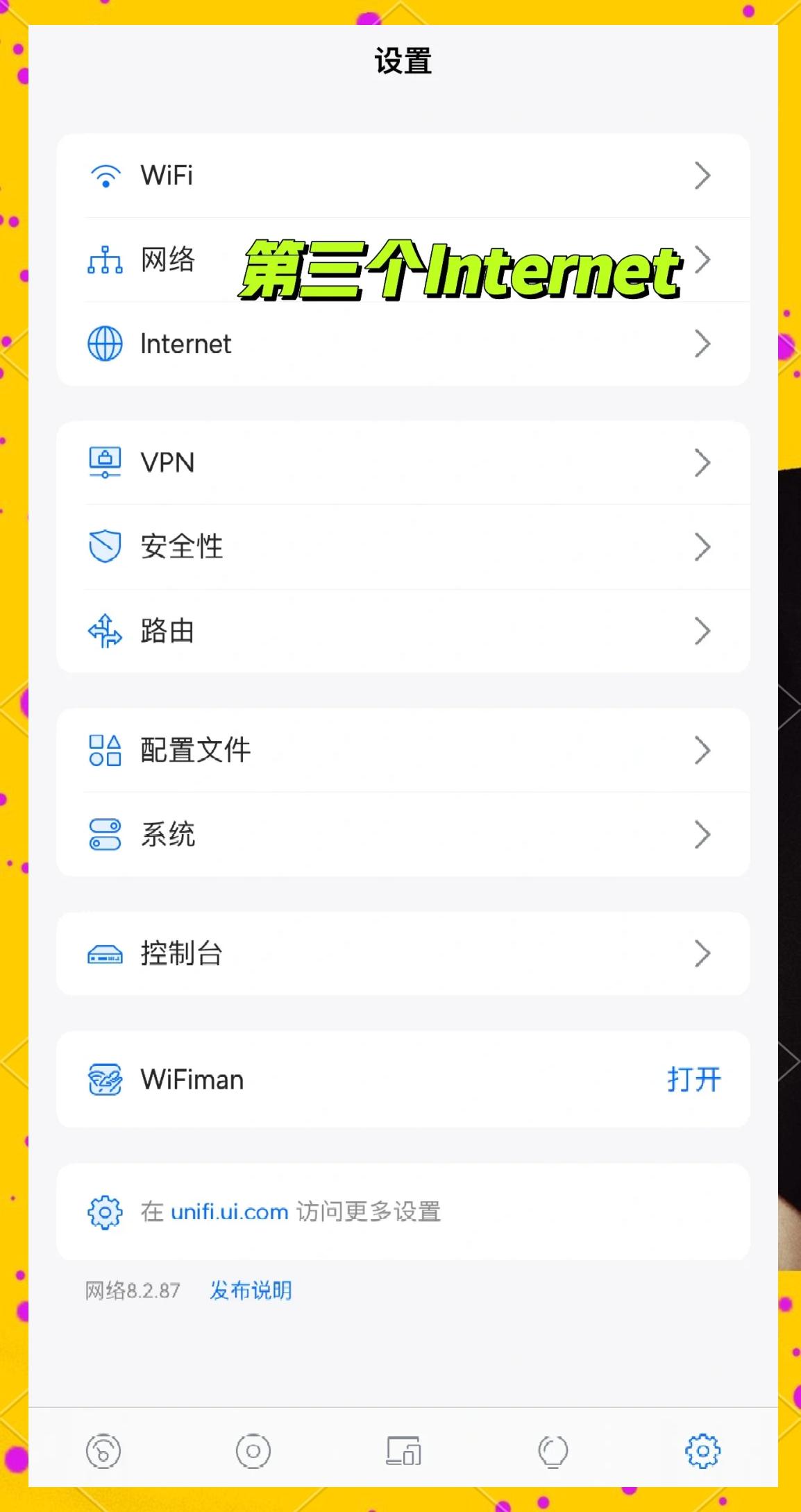
Task: Open 配置文件 profiles
Action: [403, 750]
